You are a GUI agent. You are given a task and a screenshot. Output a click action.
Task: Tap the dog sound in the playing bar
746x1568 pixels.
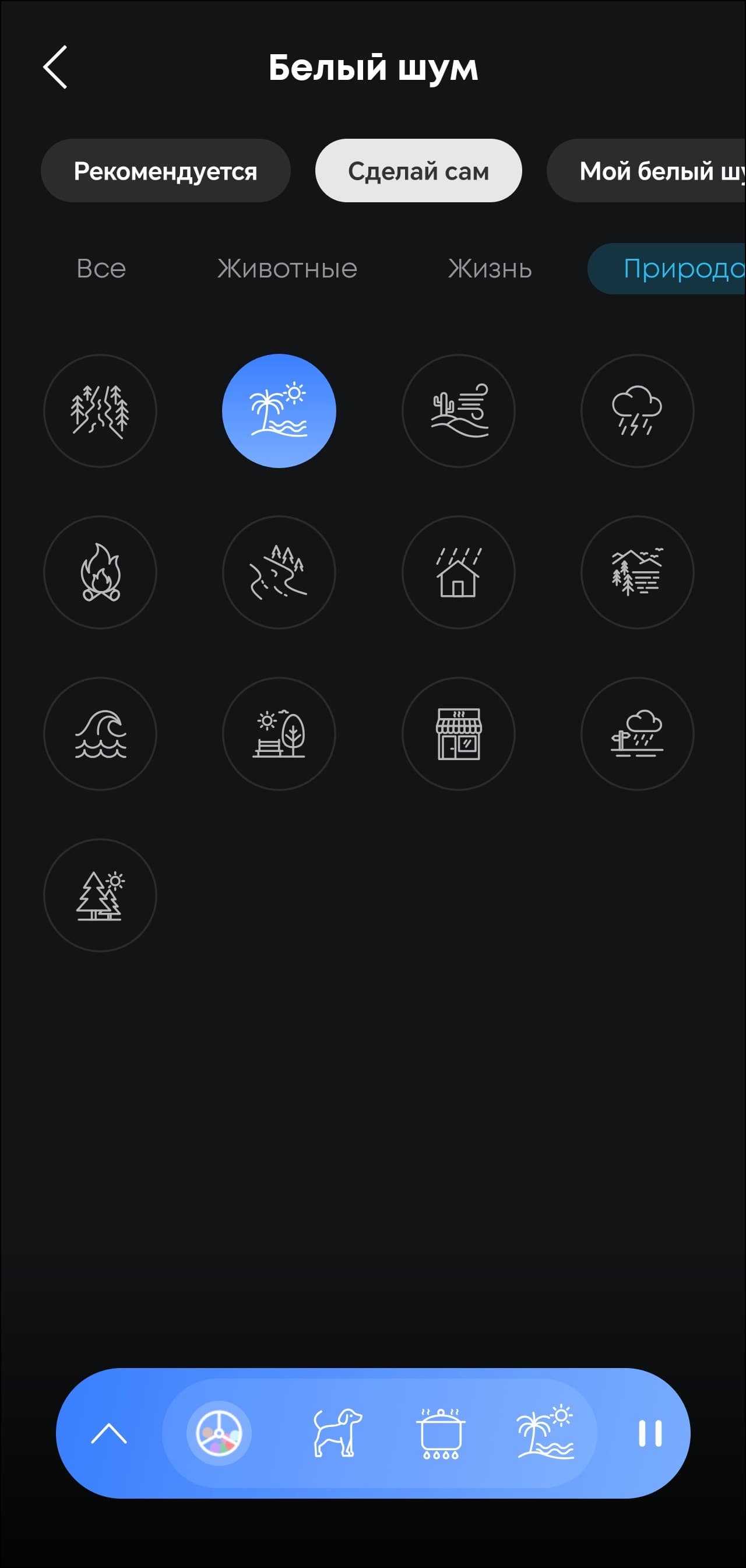click(336, 1433)
